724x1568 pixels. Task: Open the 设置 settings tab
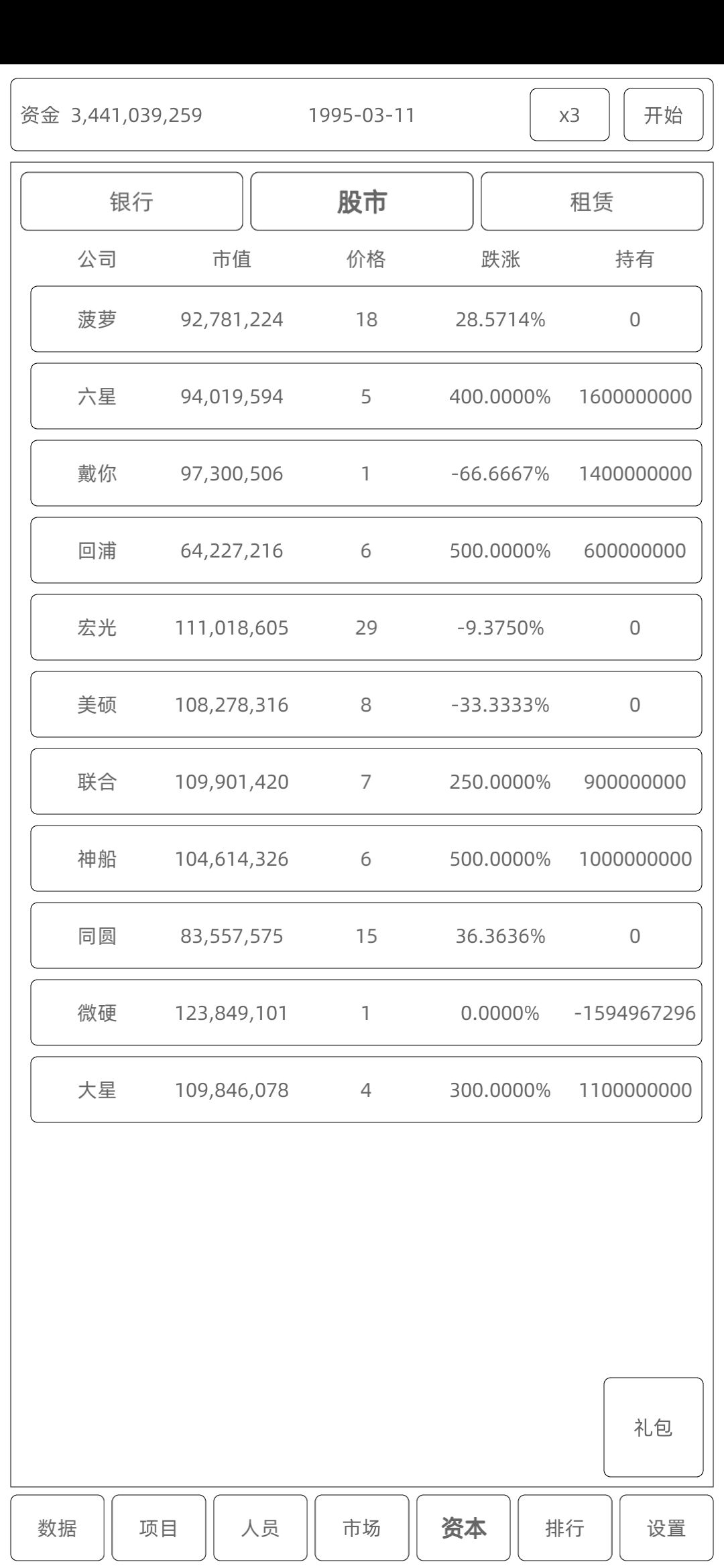pos(666,1528)
